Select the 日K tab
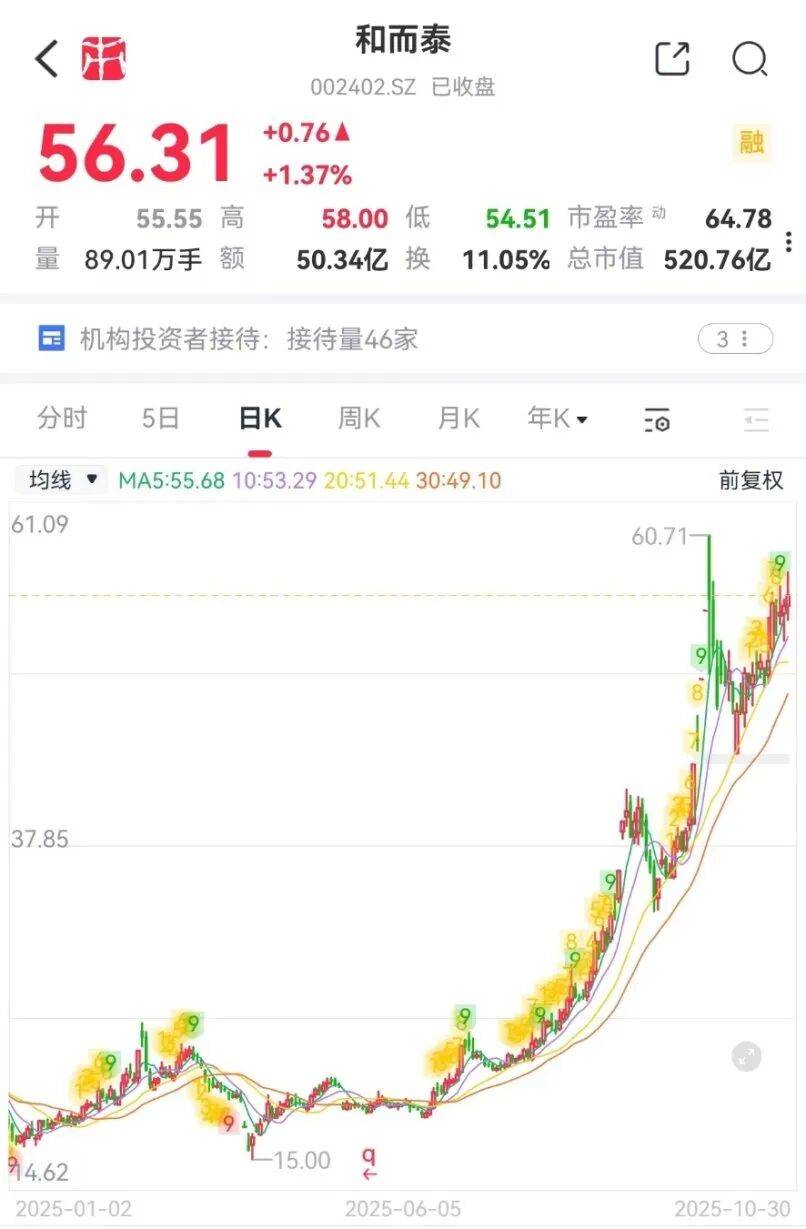Screen dimensions: 806x1229 [x=260, y=418]
